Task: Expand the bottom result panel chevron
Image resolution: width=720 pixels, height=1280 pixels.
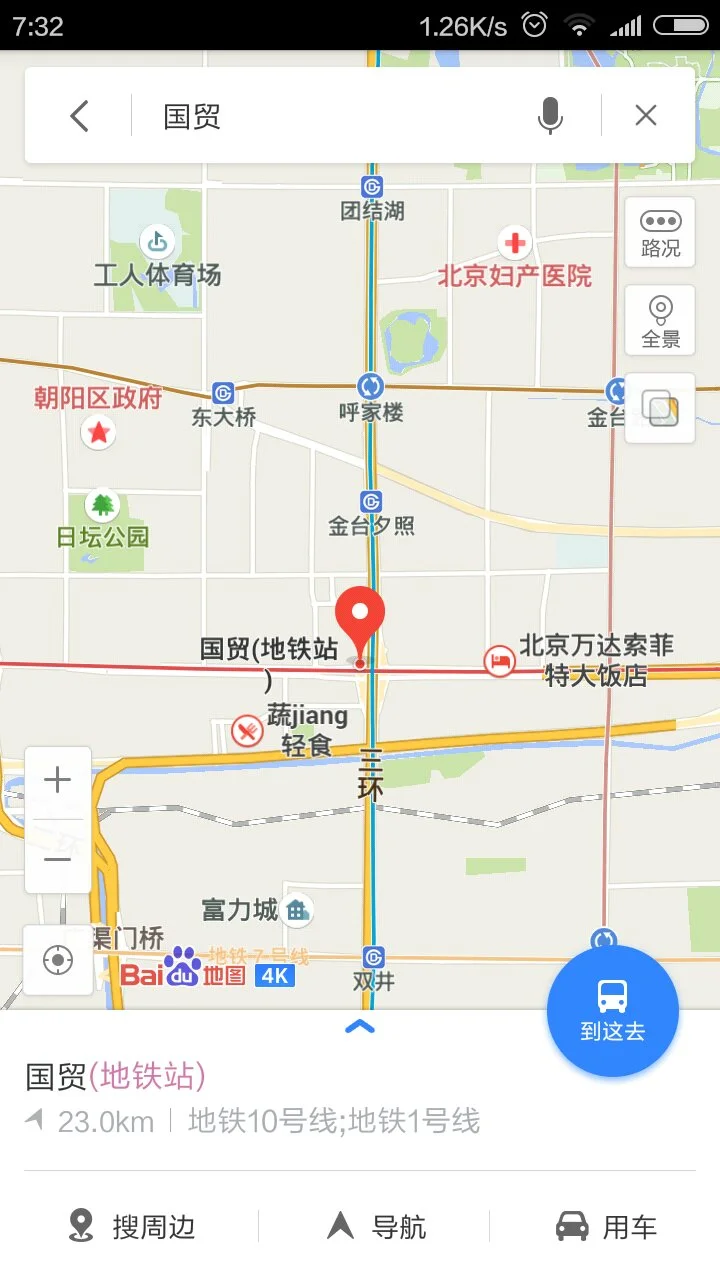Action: tap(360, 1026)
